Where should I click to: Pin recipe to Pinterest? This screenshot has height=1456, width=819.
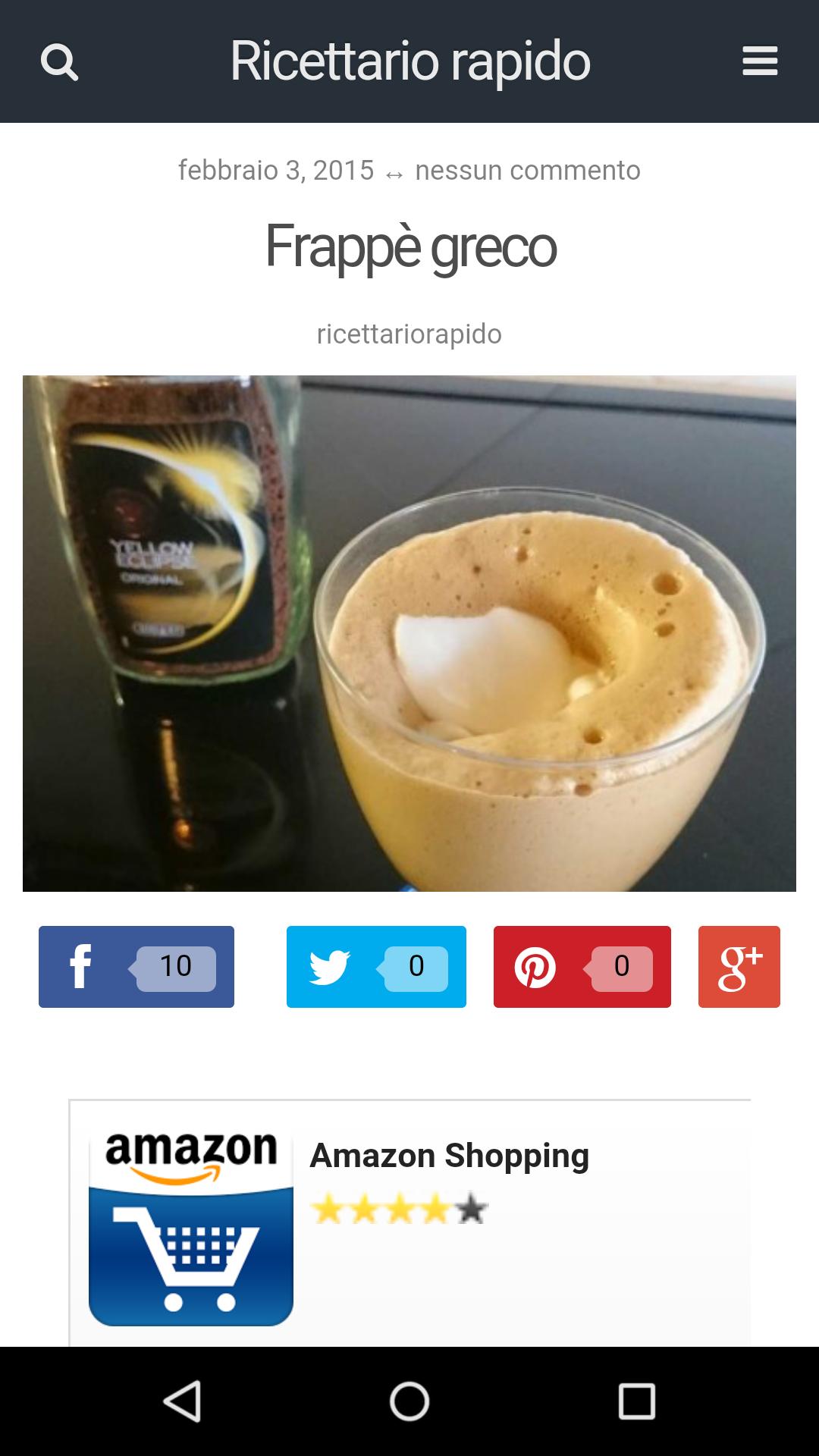(x=582, y=967)
